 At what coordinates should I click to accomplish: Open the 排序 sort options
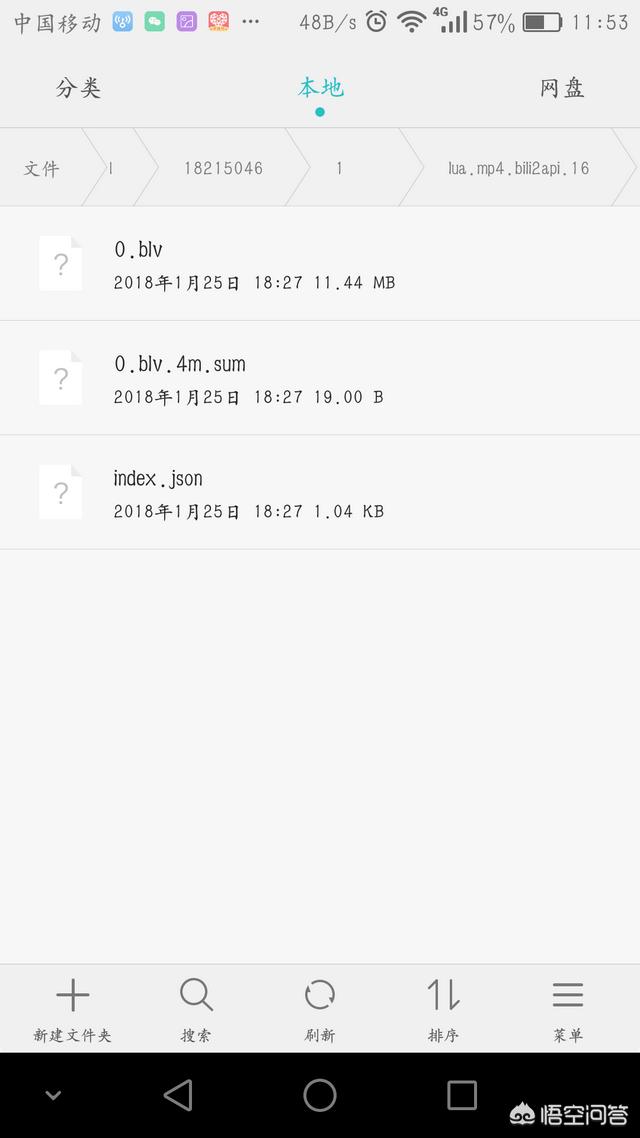pos(443,1008)
